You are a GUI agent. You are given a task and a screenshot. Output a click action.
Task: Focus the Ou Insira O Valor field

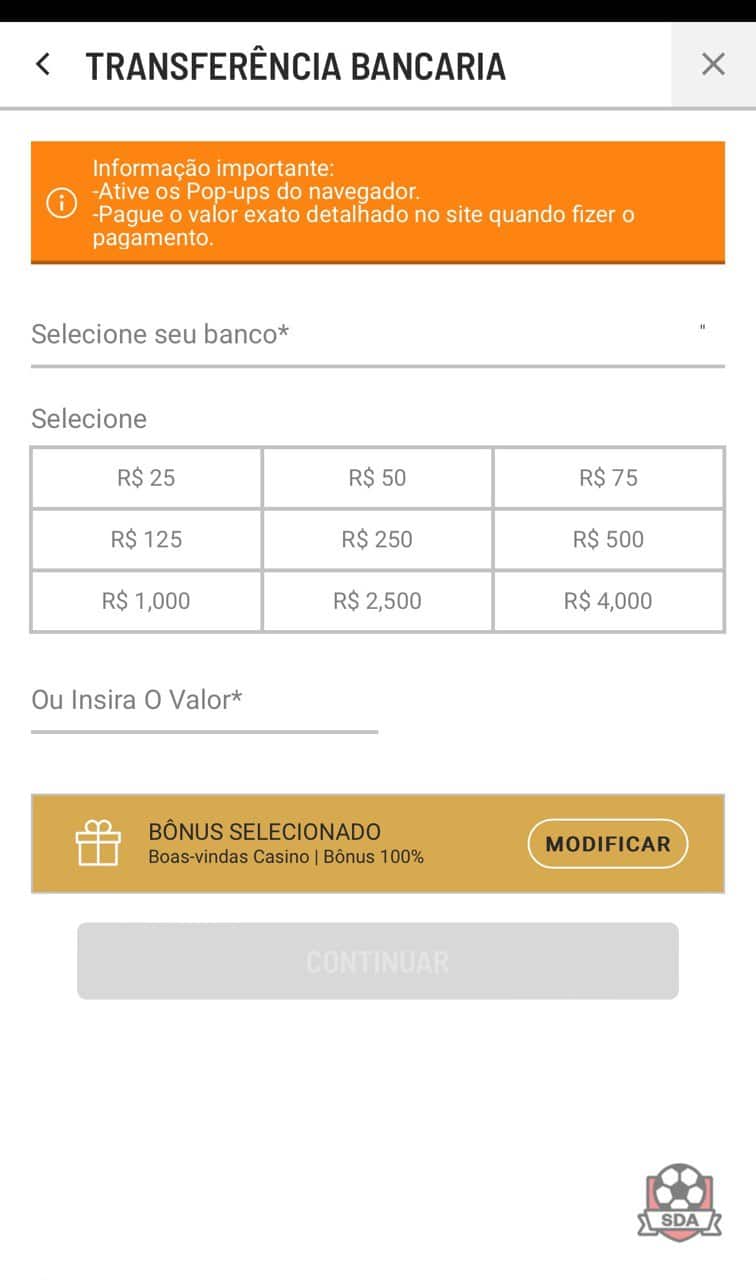click(x=204, y=702)
